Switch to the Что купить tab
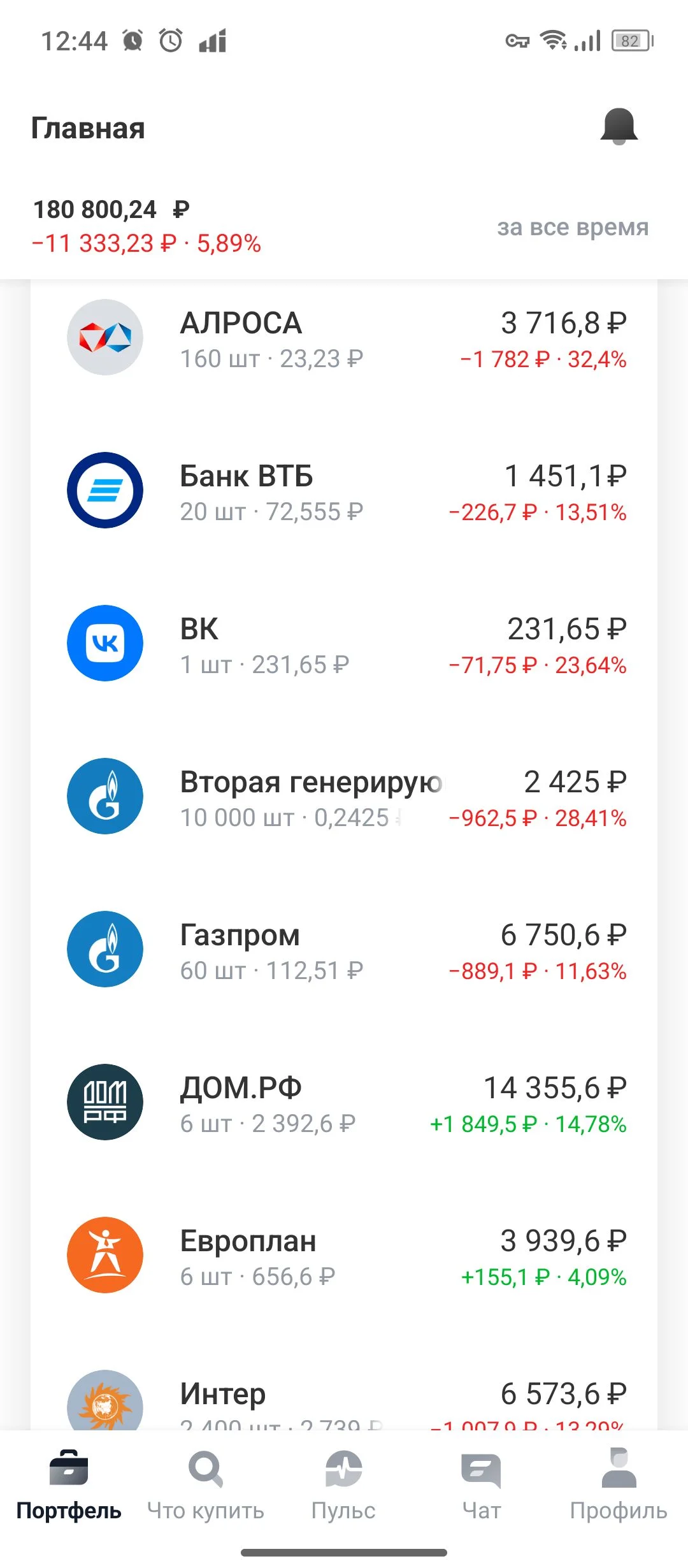Image resolution: width=688 pixels, height=1568 pixels. coord(206,1485)
